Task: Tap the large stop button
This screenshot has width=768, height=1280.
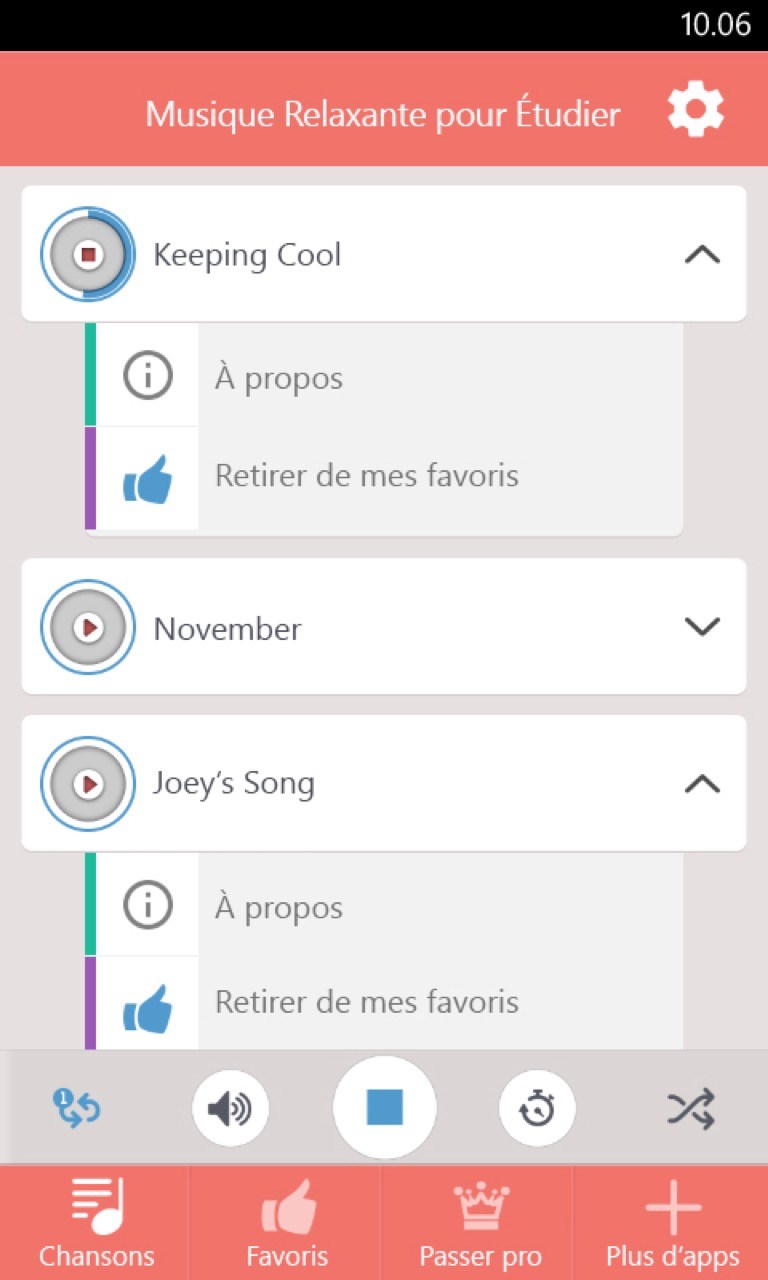Action: click(384, 1108)
